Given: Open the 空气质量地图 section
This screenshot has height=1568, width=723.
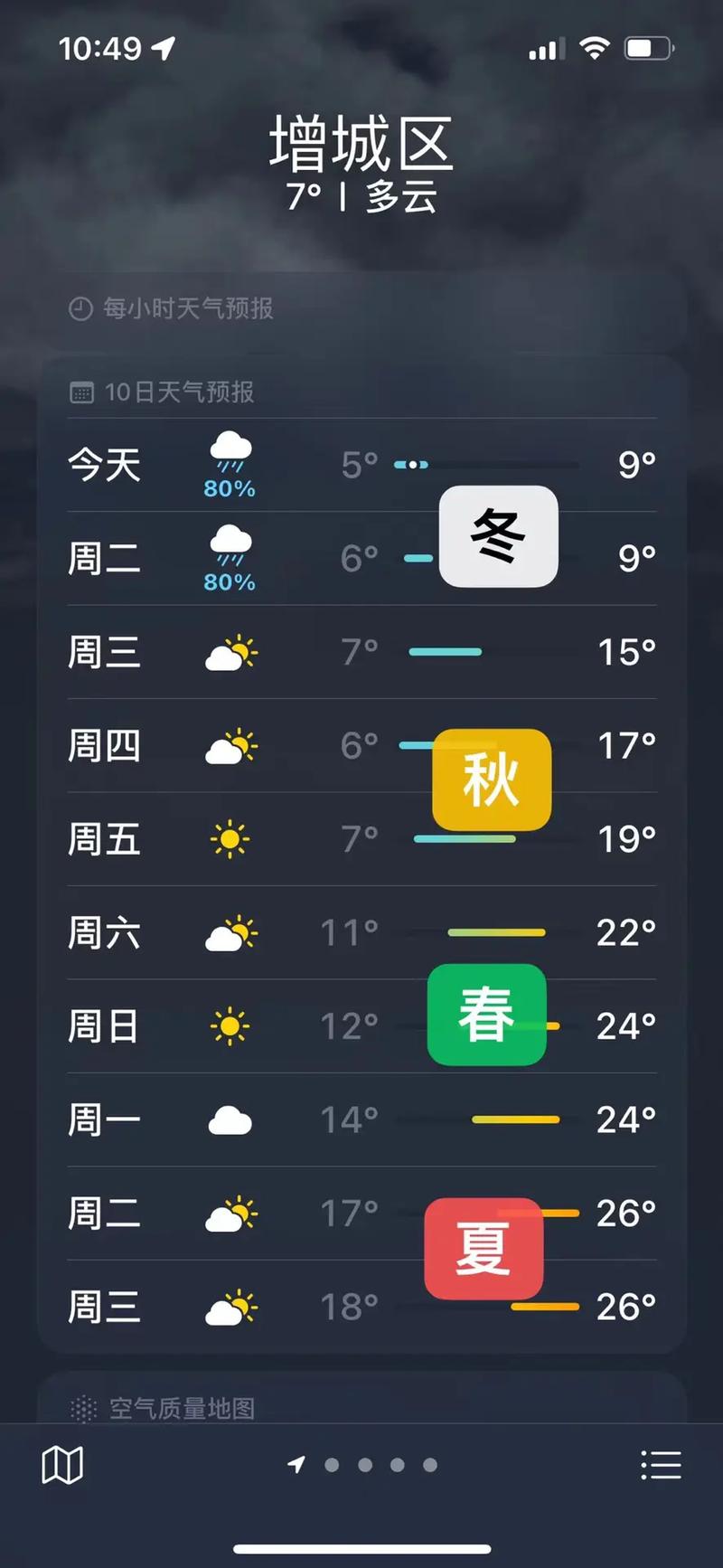Looking at the screenshot, I should coord(181,1407).
